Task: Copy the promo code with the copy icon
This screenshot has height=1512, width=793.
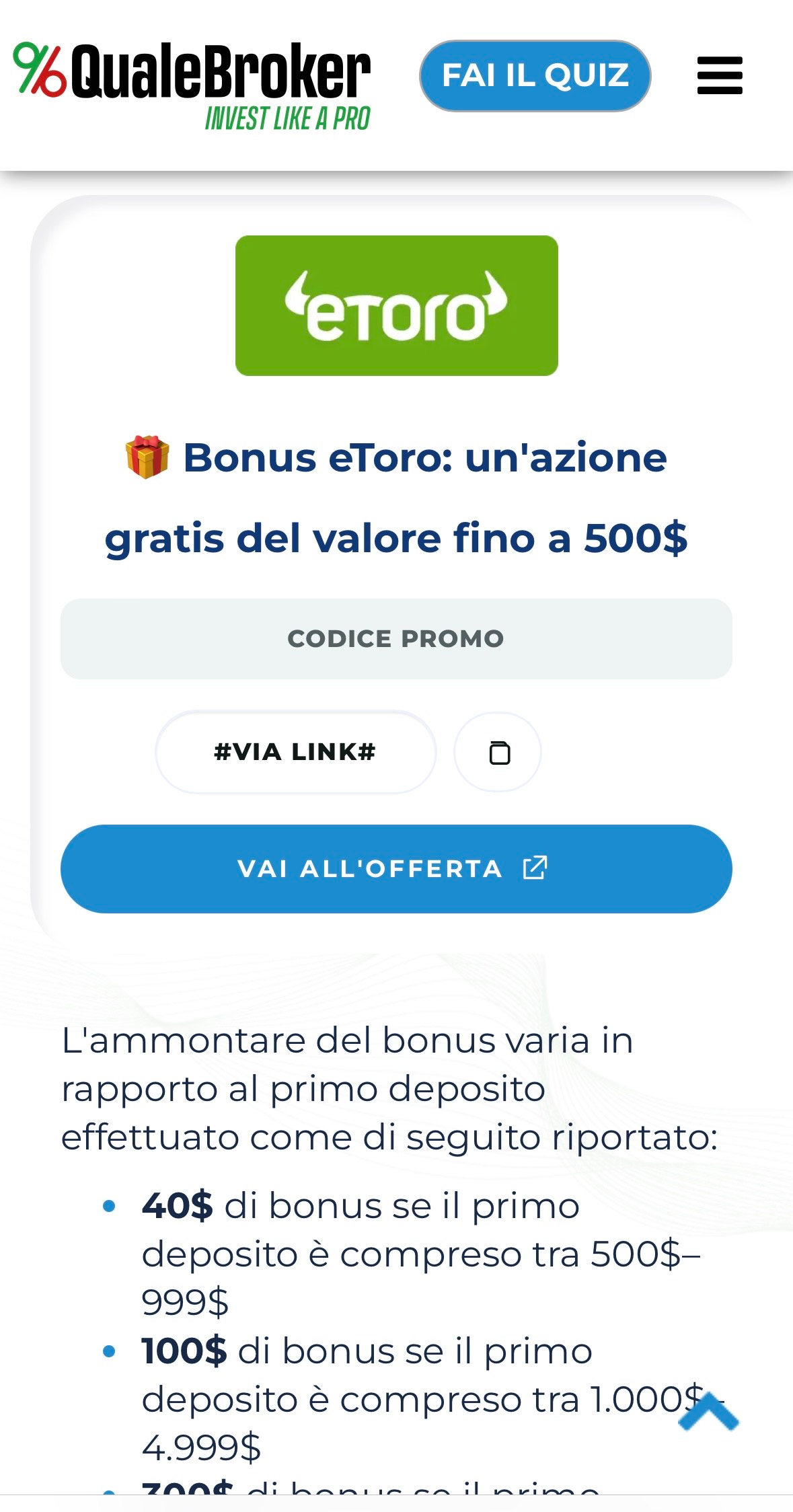Action: (498, 753)
